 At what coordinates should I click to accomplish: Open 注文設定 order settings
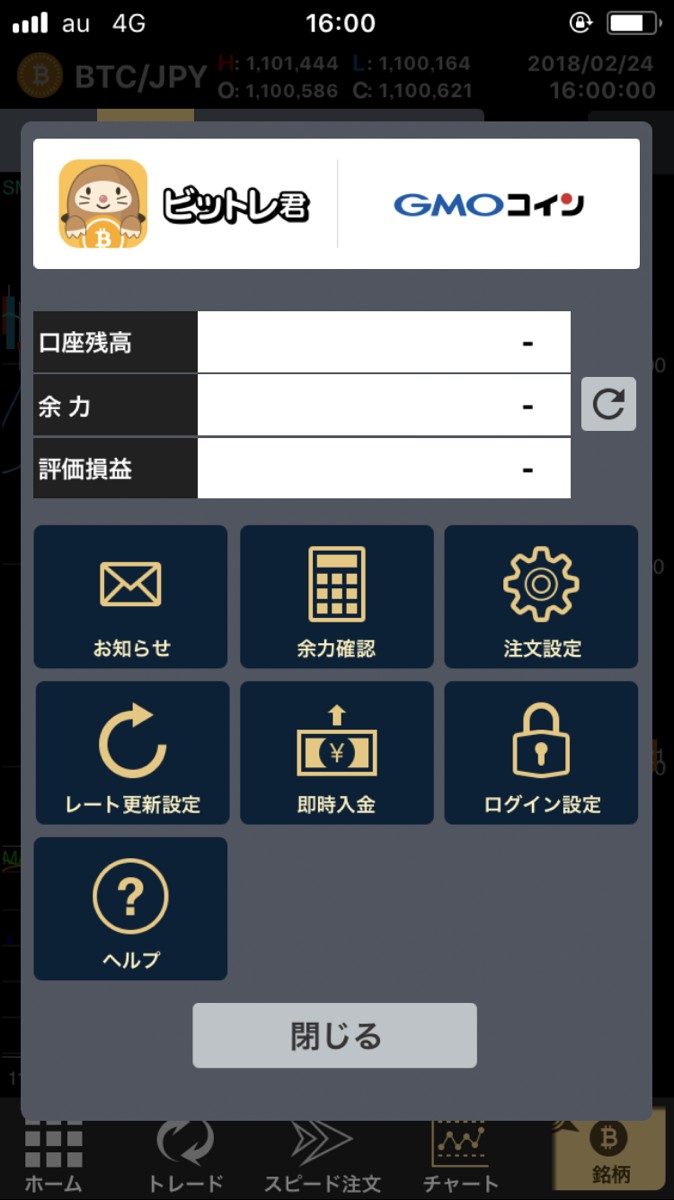pos(541,597)
